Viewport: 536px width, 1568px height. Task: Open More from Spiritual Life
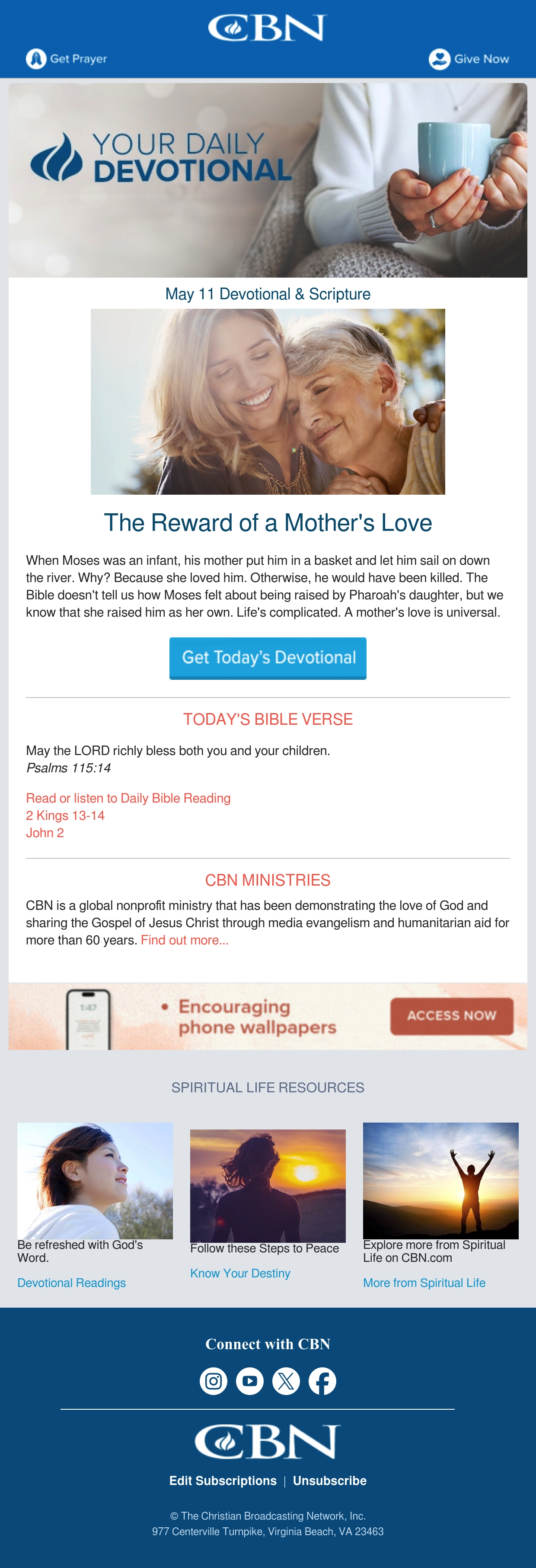coord(424,1283)
